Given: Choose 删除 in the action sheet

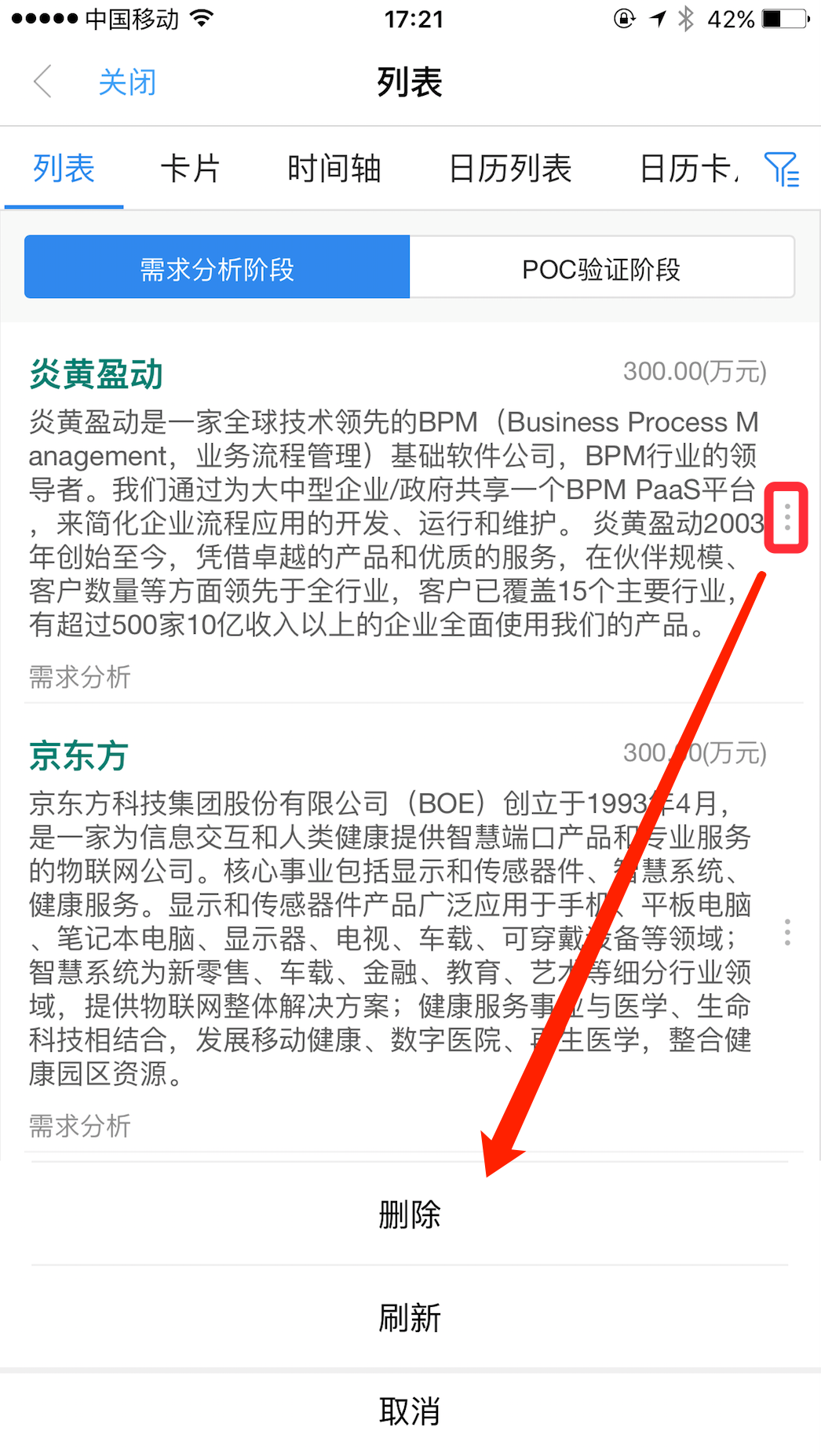Looking at the screenshot, I should coord(410,1214).
